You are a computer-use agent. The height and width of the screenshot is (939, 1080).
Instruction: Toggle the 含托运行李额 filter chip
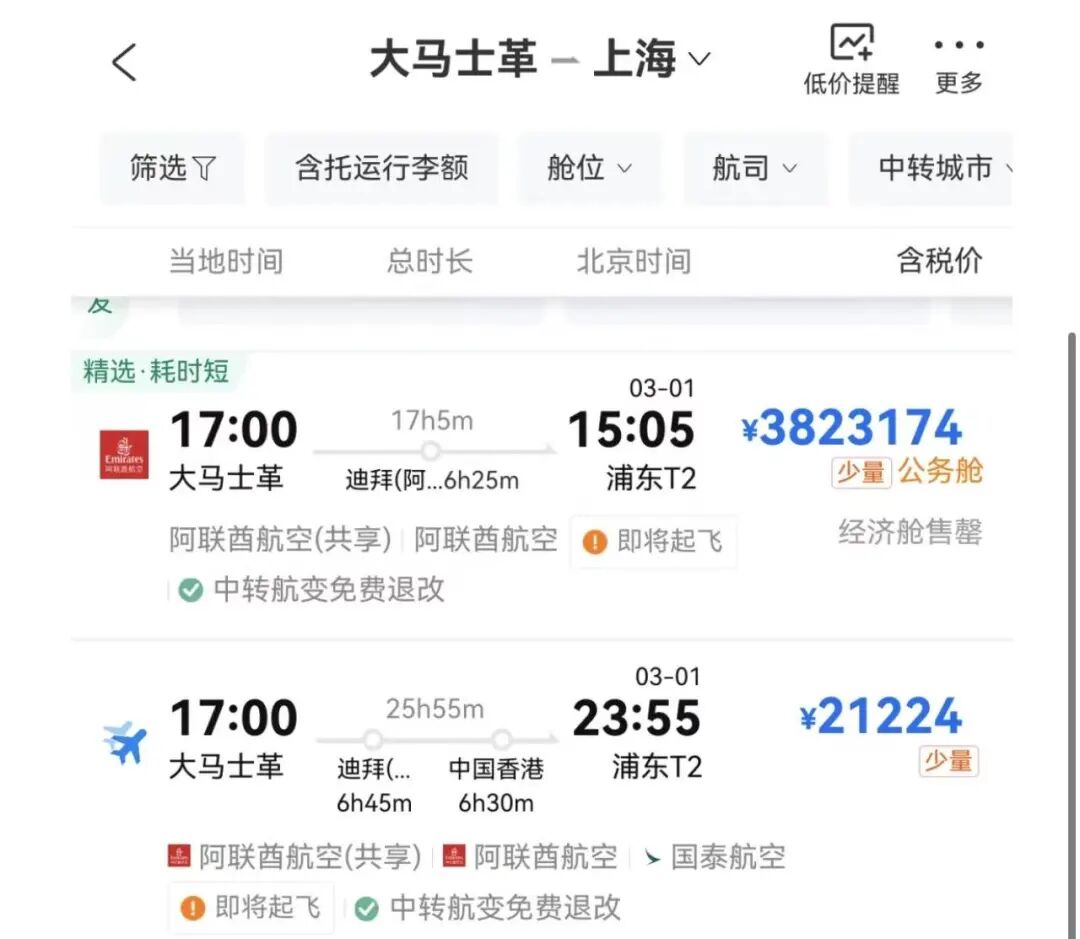381,168
